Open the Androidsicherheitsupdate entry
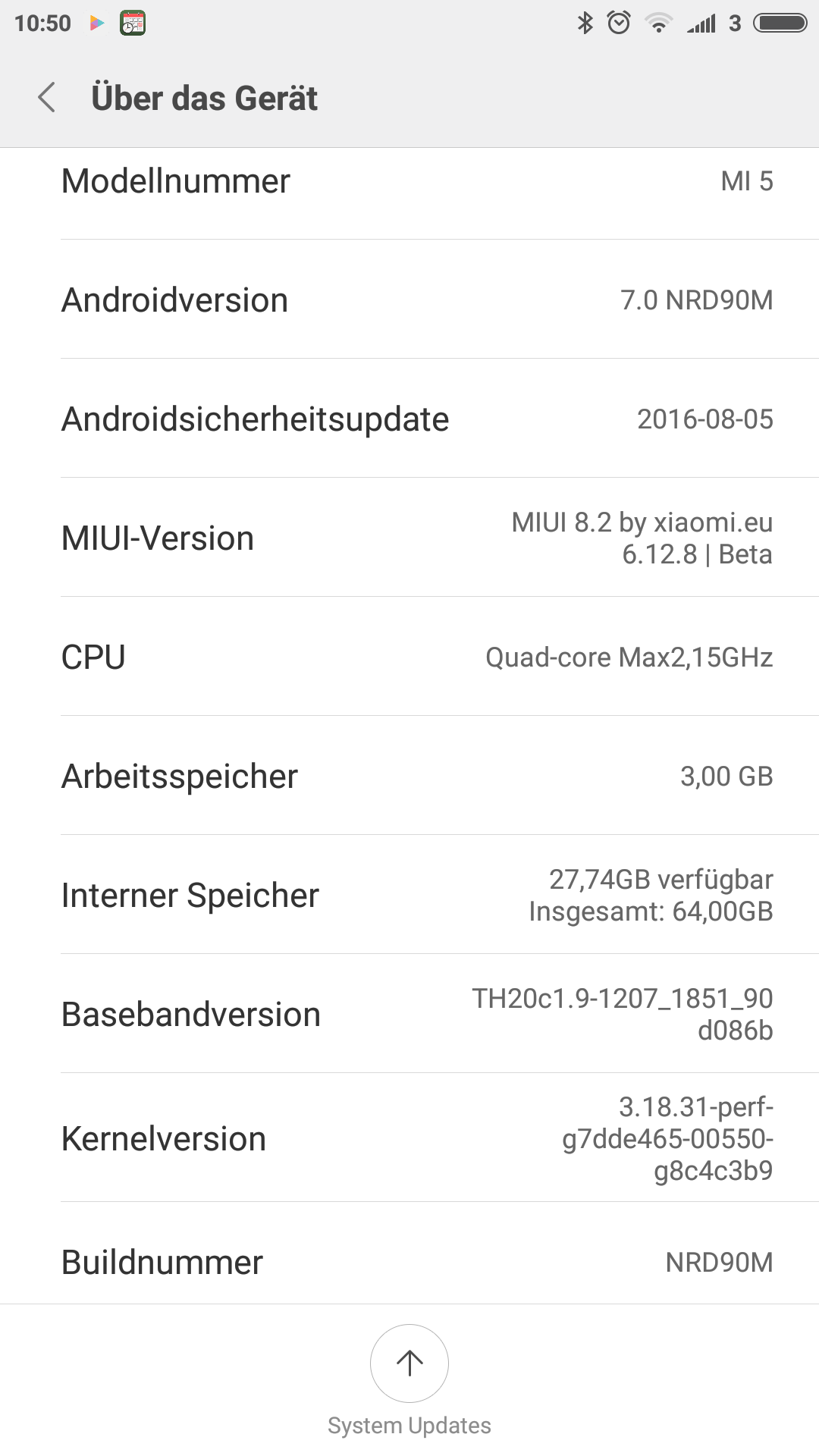Image resolution: width=819 pixels, height=1456 pixels. tap(409, 418)
